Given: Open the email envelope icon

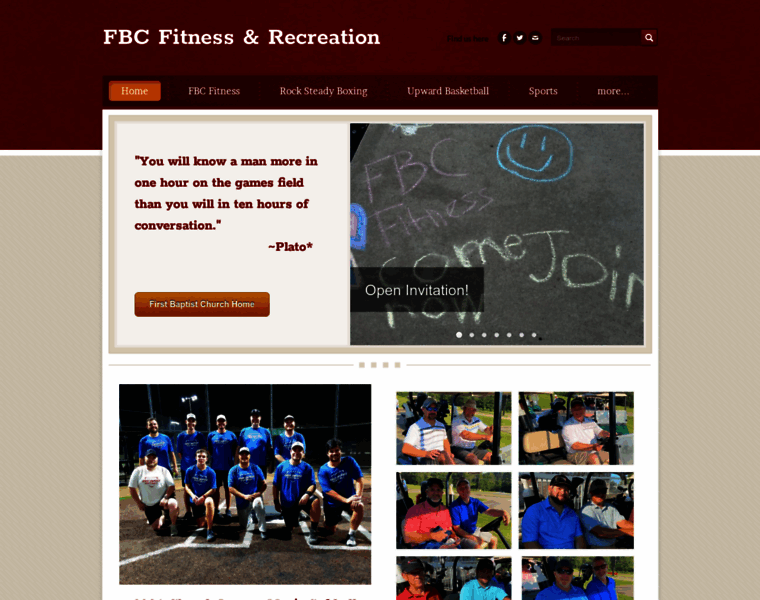Looking at the screenshot, I should [x=535, y=38].
